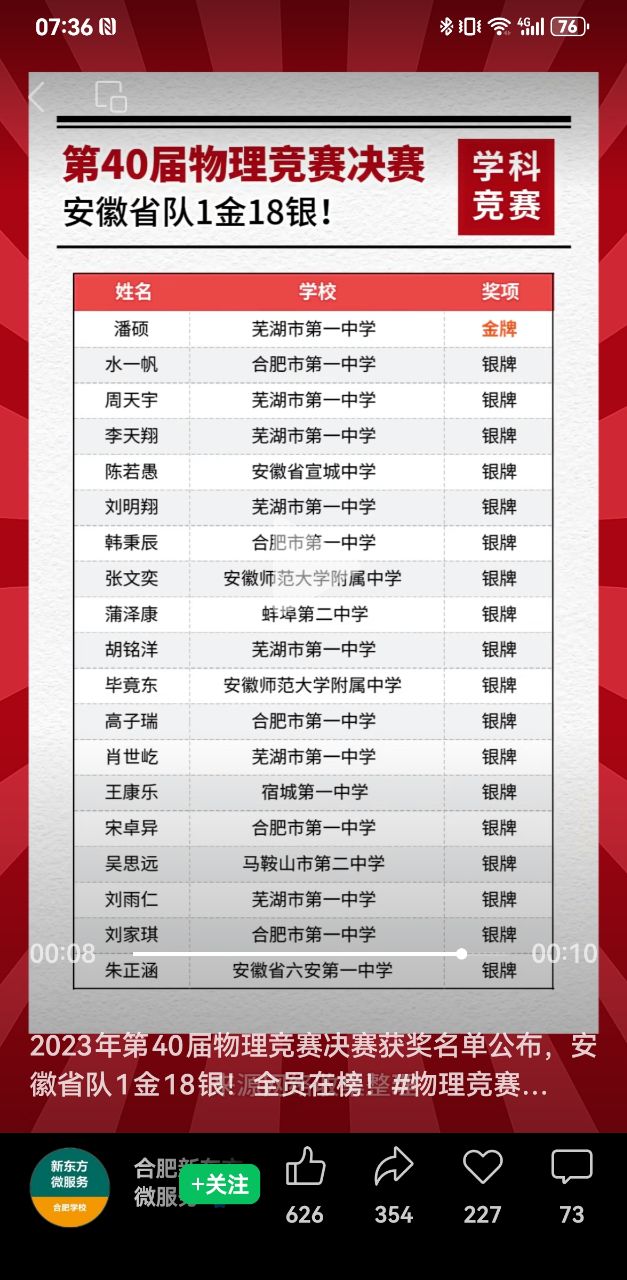Tap the video progress bar
The height and width of the screenshot is (1280, 627).
coord(300,954)
